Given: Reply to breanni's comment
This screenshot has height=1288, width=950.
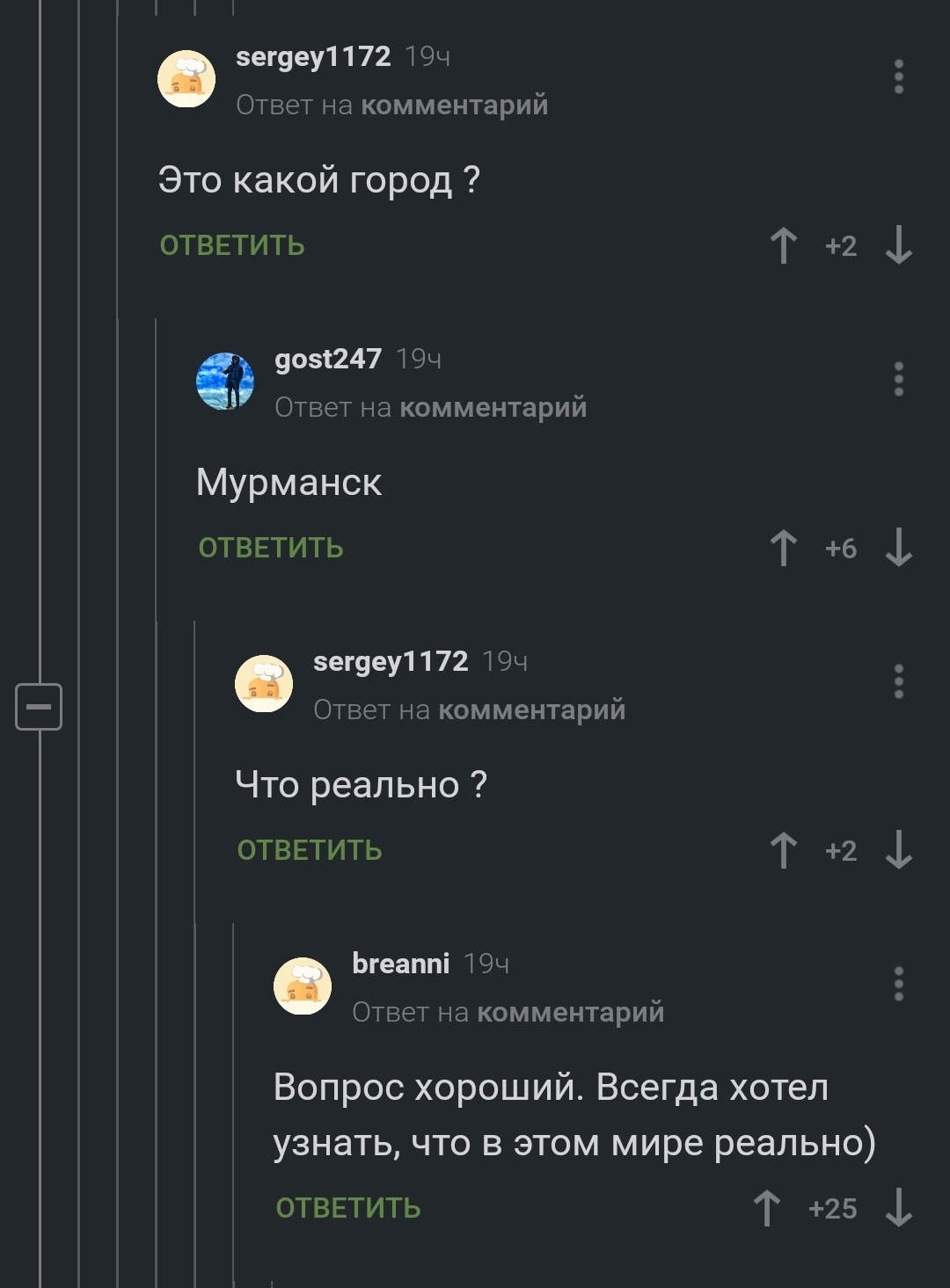Looking at the screenshot, I should coord(348,1208).
